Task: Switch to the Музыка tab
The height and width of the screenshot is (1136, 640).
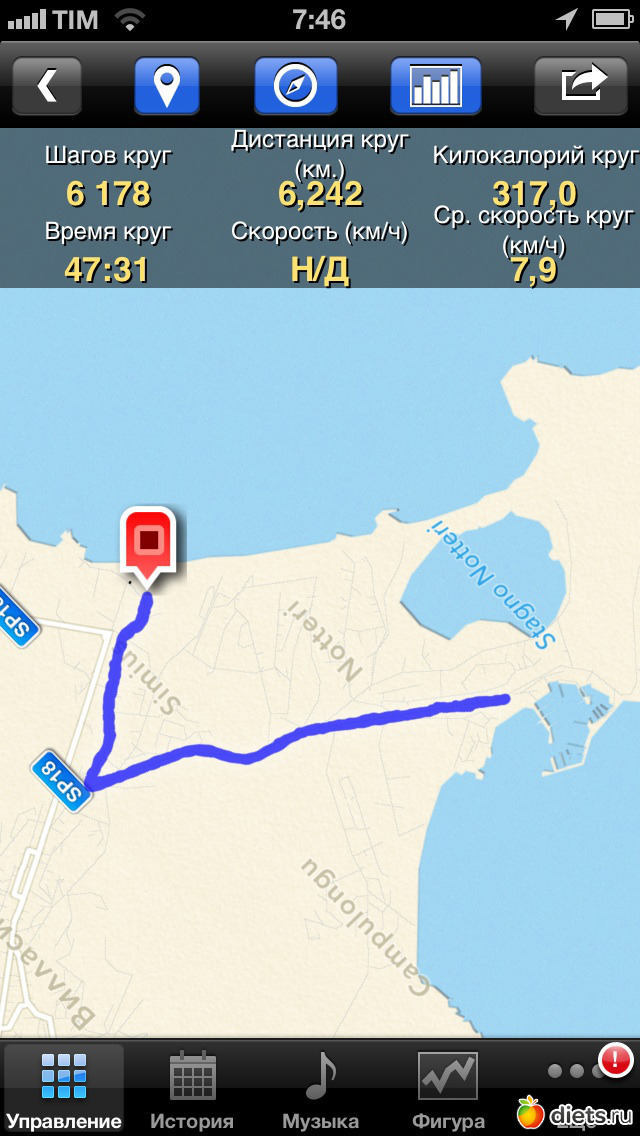Action: [x=320, y=1090]
